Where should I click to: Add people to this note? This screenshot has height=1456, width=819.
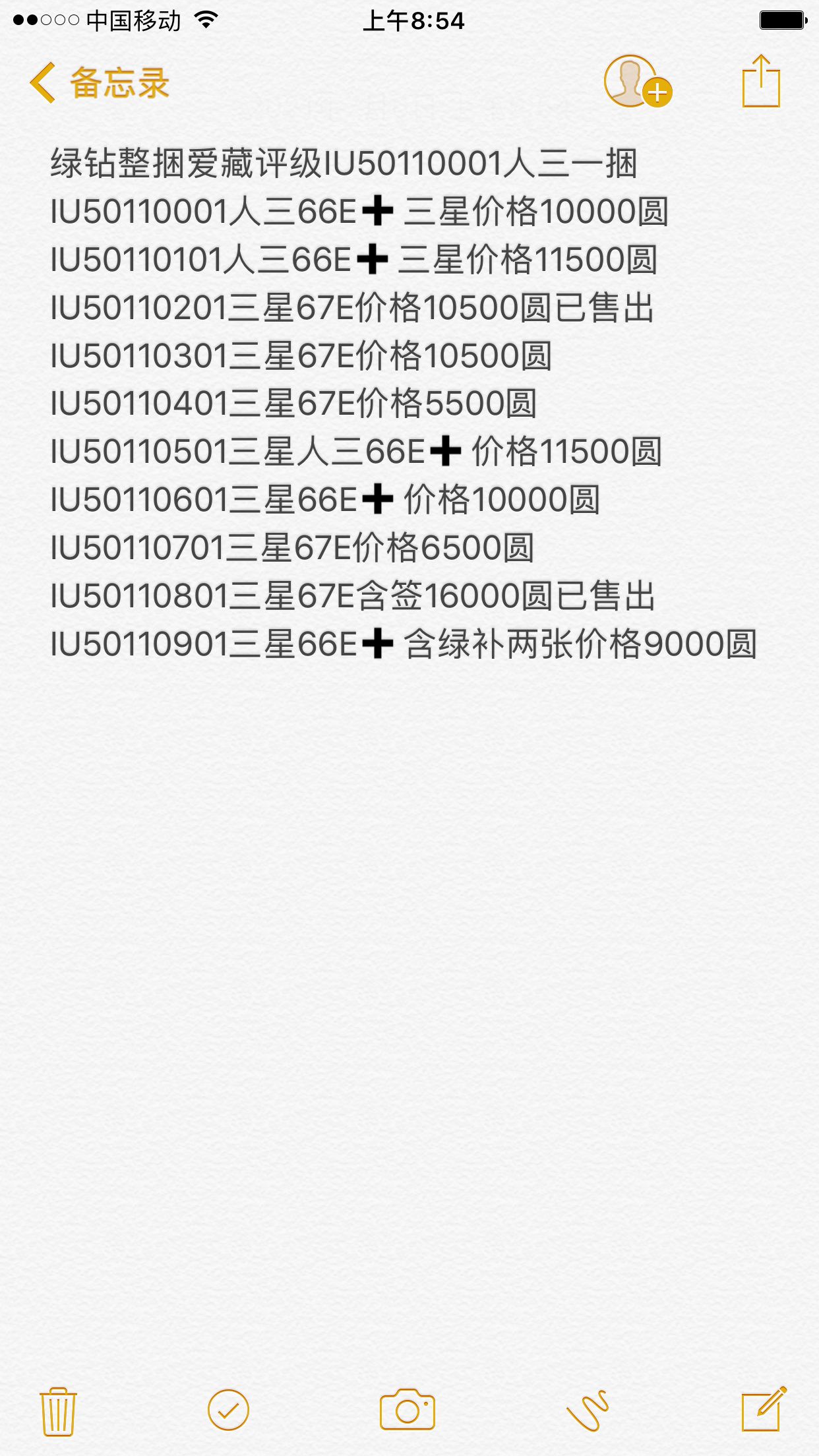638,81
